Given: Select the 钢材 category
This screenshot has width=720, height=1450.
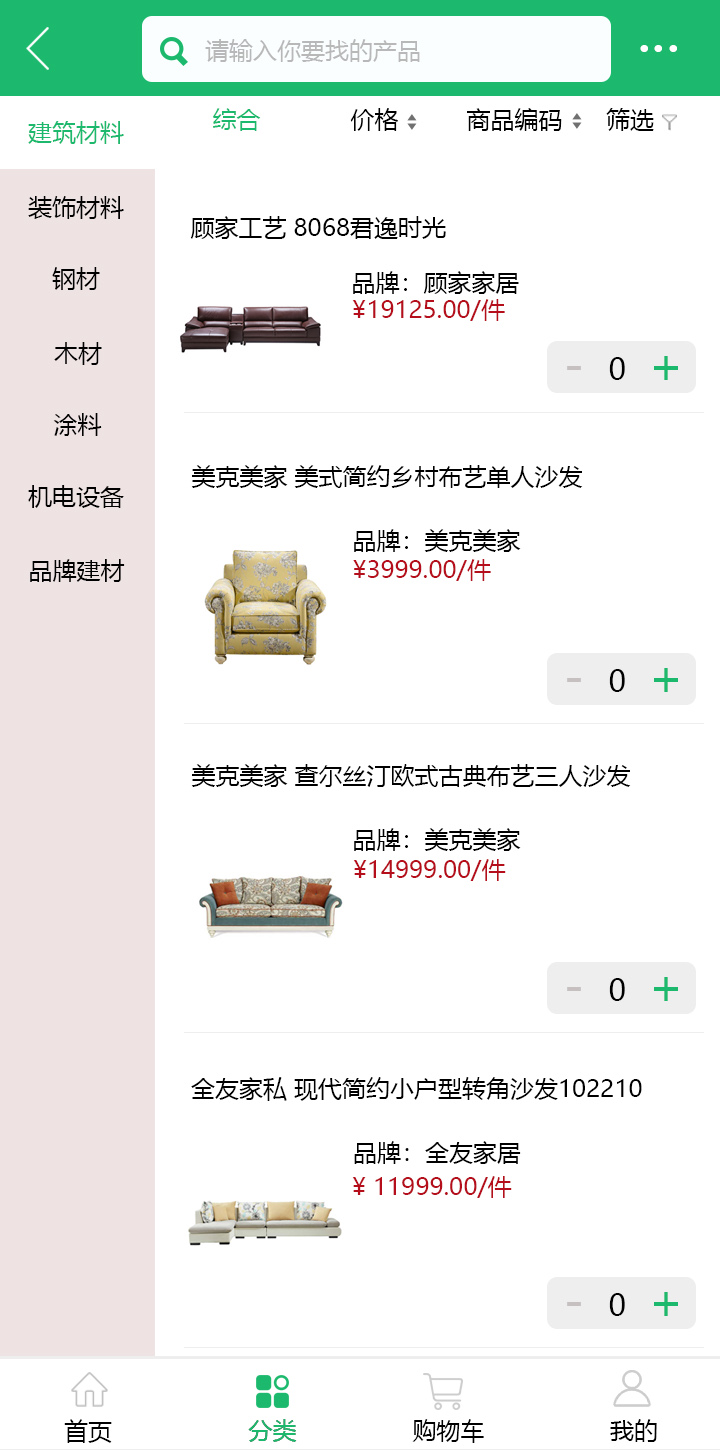Looking at the screenshot, I should tap(77, 279).
